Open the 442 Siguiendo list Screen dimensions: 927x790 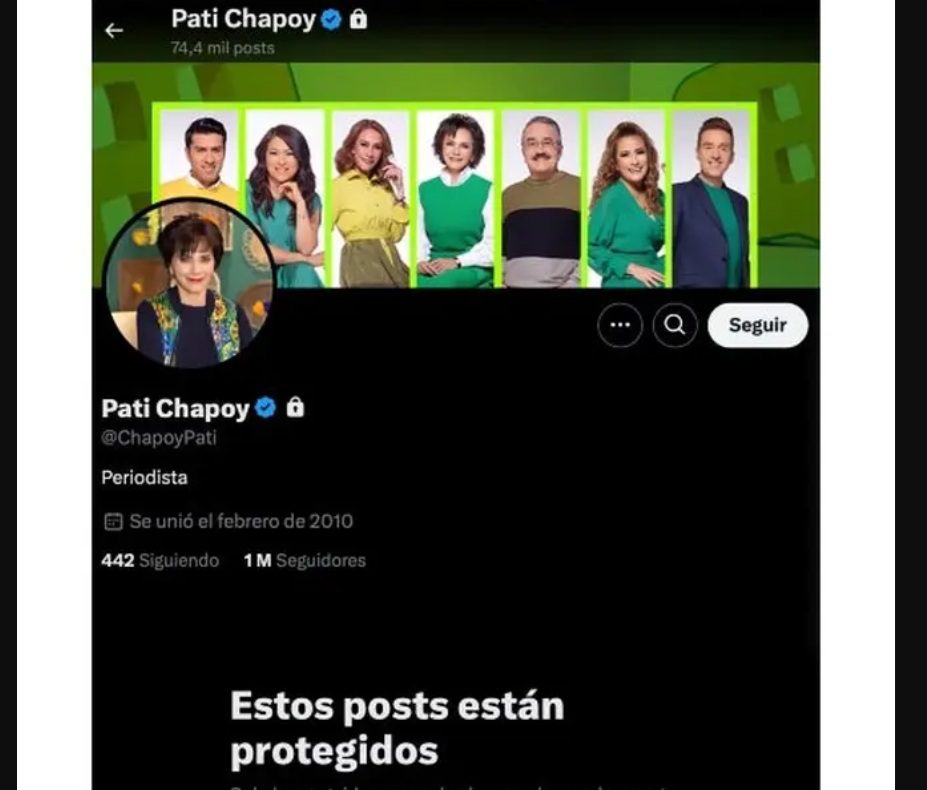(x=160, y=561)
